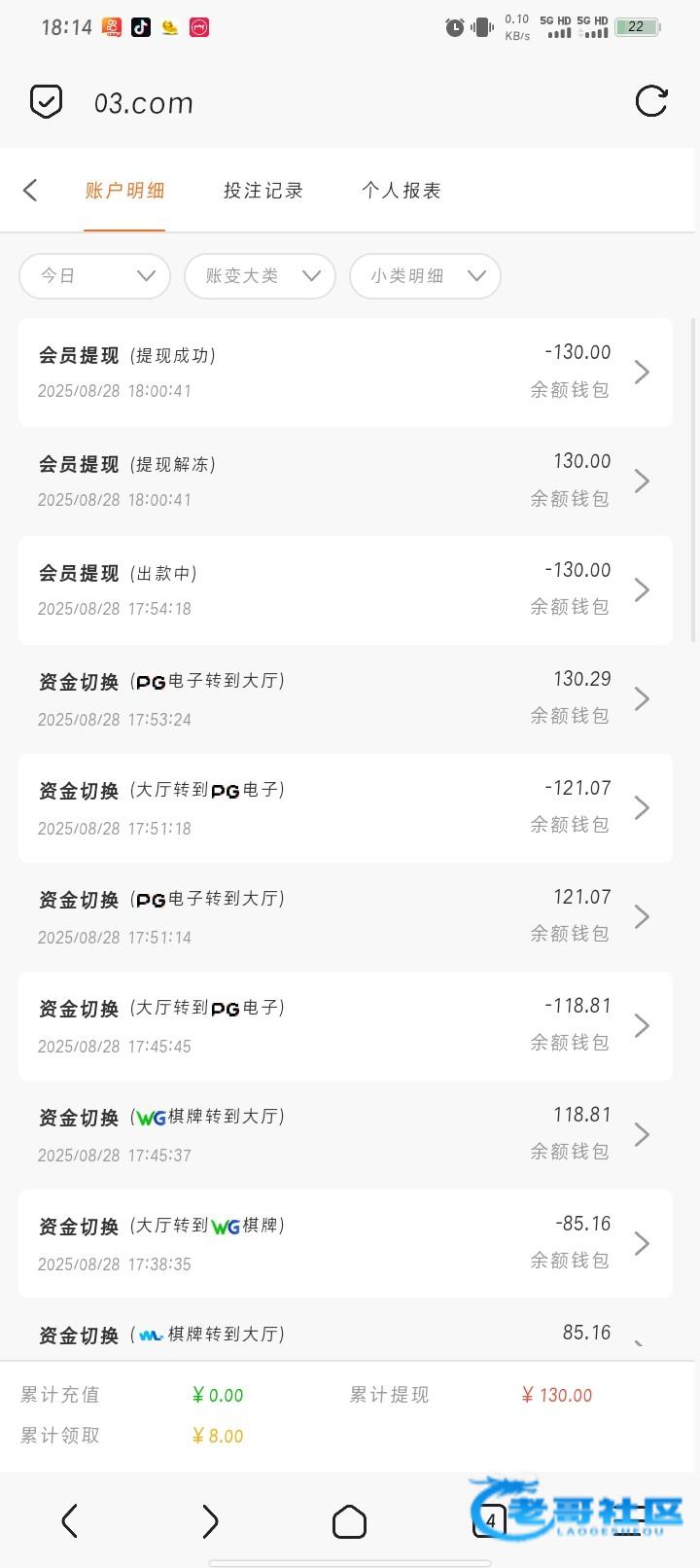Open the 会员提现 (提现成功) record
Image resolution: width=700 pixels, height=1568 pixels.
coord(345,372)
